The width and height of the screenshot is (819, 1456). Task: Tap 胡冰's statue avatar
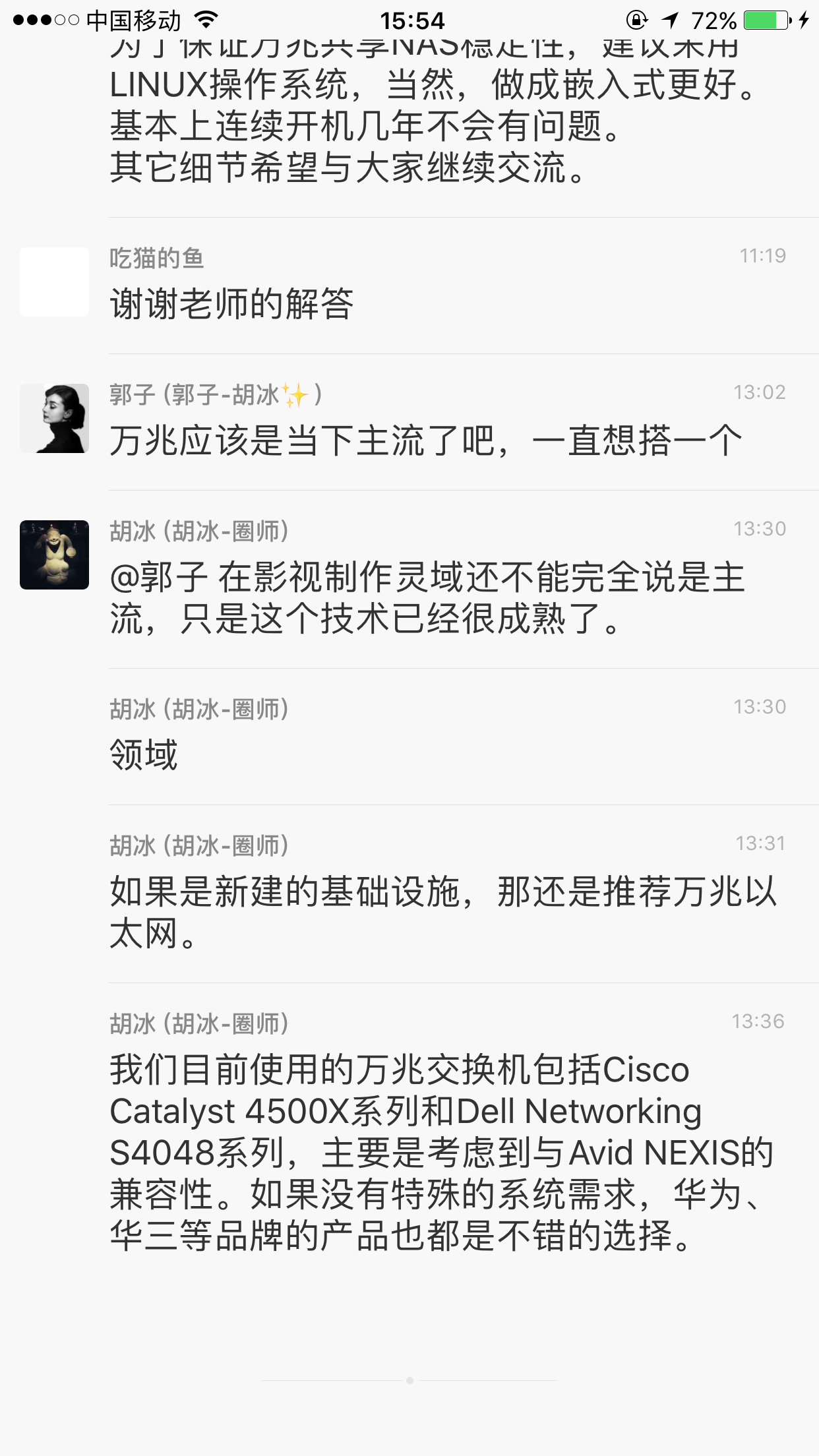[x=54, y=555]
